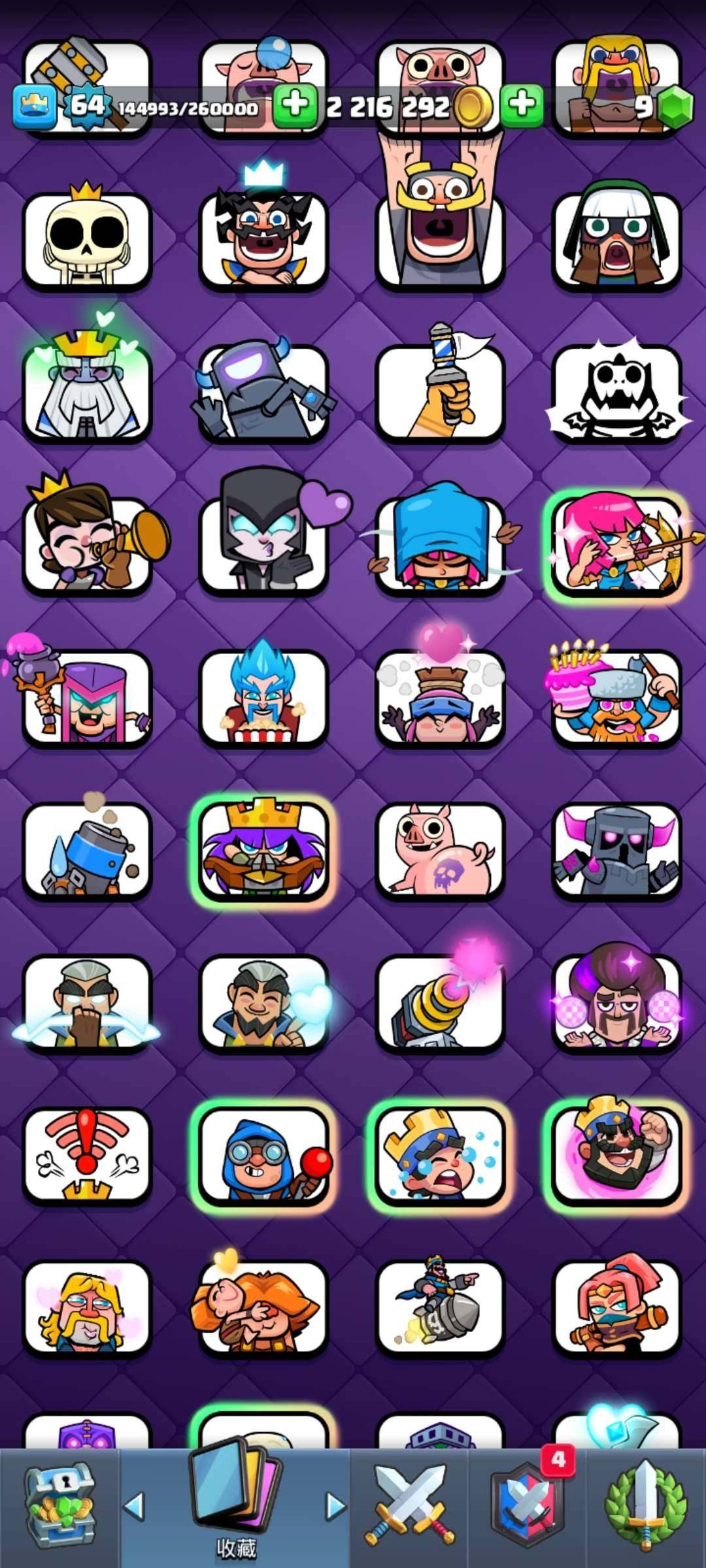This screenshot has height=1568, width=706.
Task: Tap the right arrow next to 收藏
Action: [x=335, y=1505]
